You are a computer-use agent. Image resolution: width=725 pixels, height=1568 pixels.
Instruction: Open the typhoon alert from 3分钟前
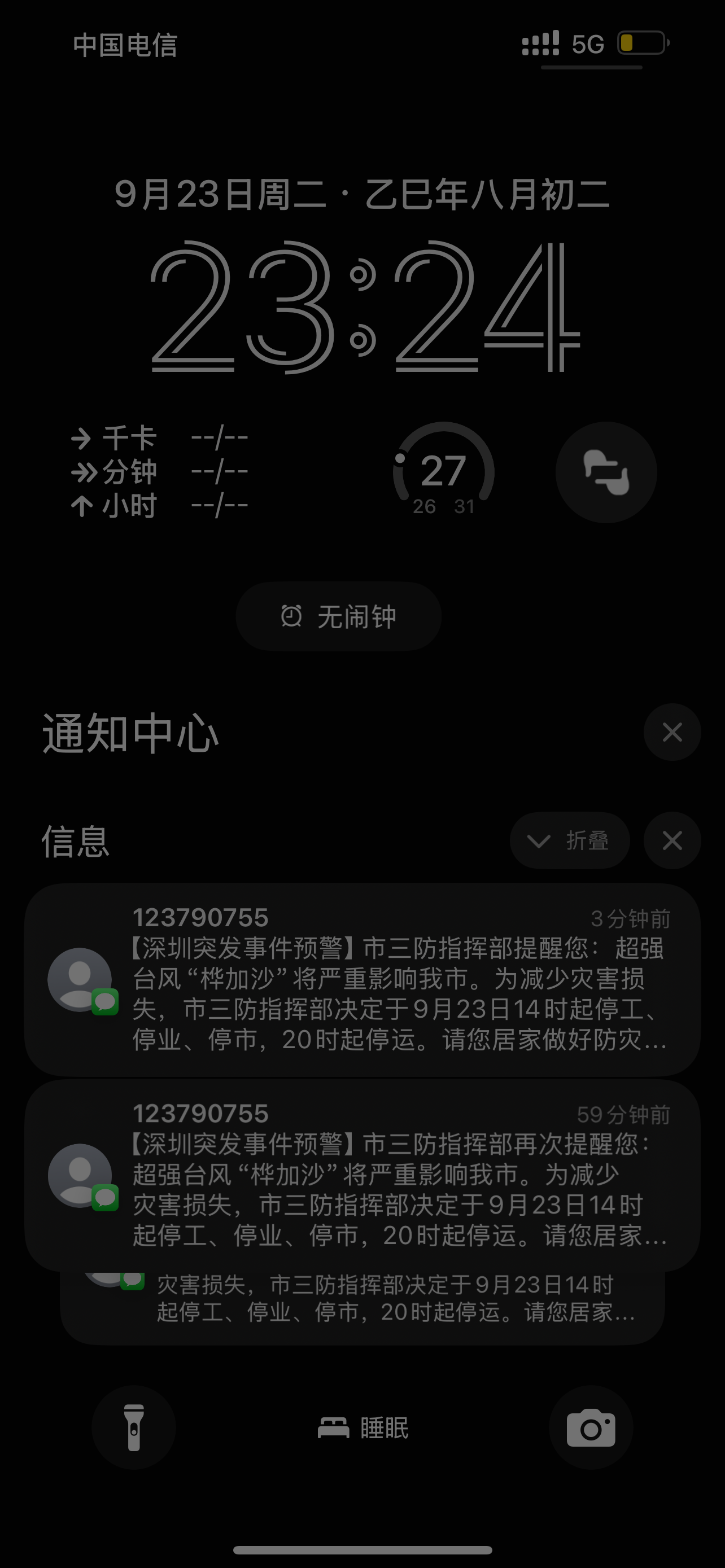[x=362, y=979]
